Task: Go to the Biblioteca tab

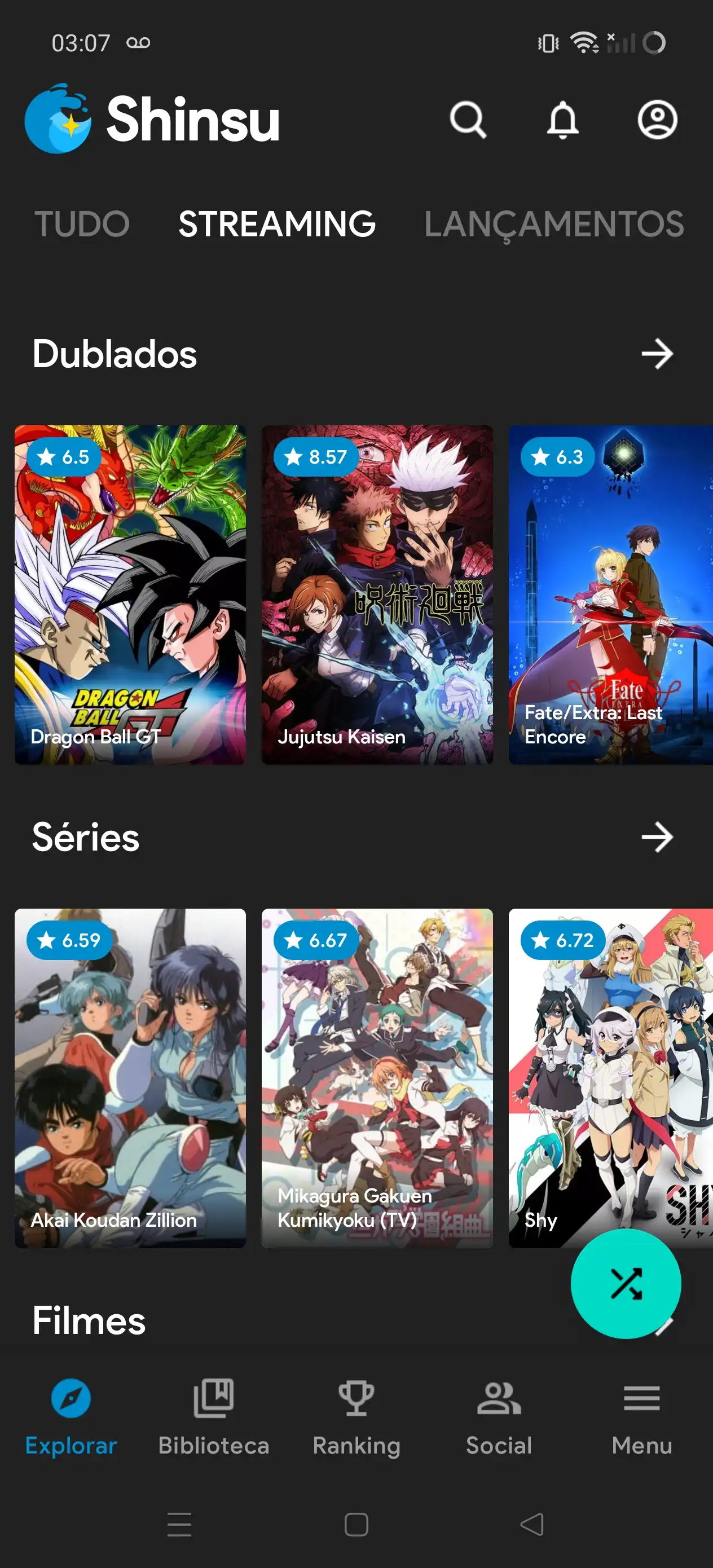Action: coord(214,1417)
